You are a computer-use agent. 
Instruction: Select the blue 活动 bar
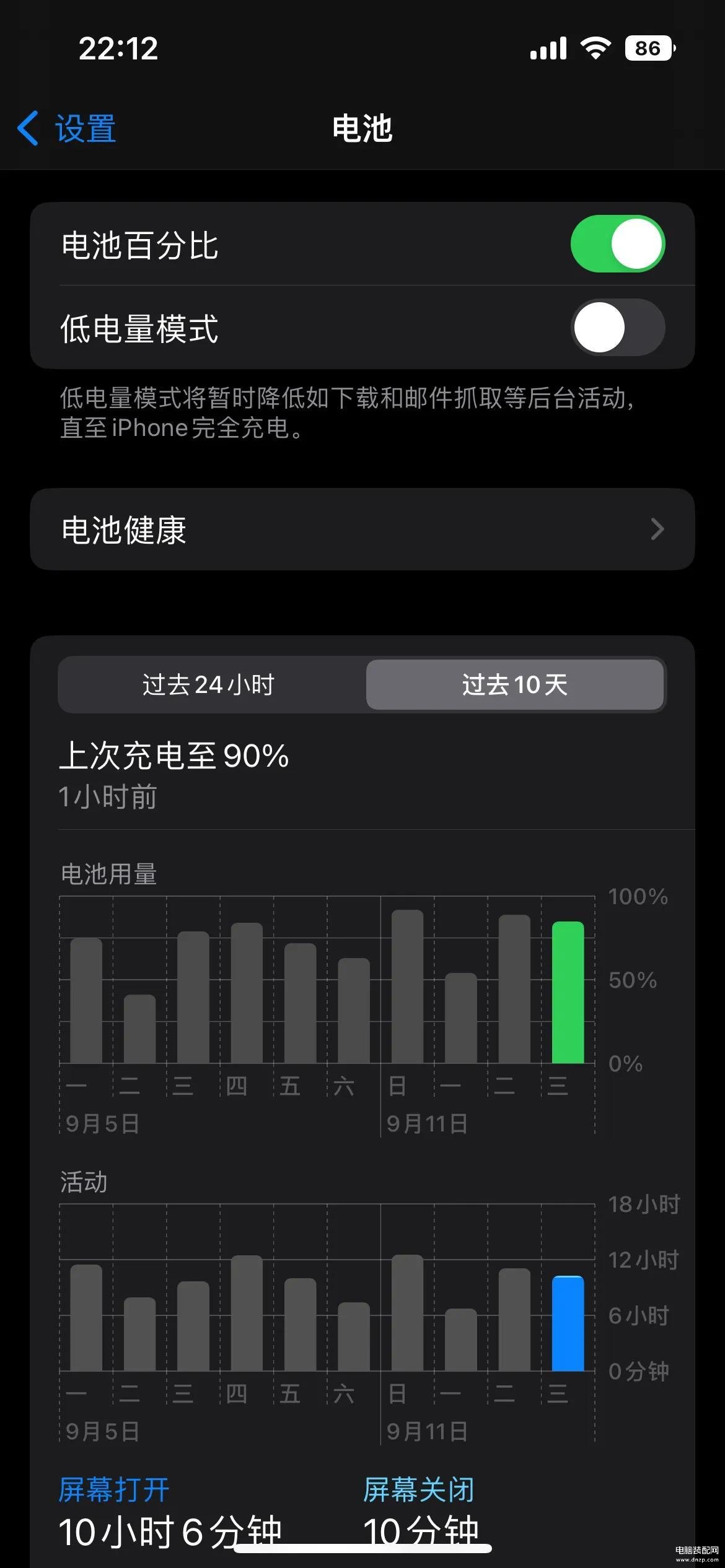[568, 1324]
